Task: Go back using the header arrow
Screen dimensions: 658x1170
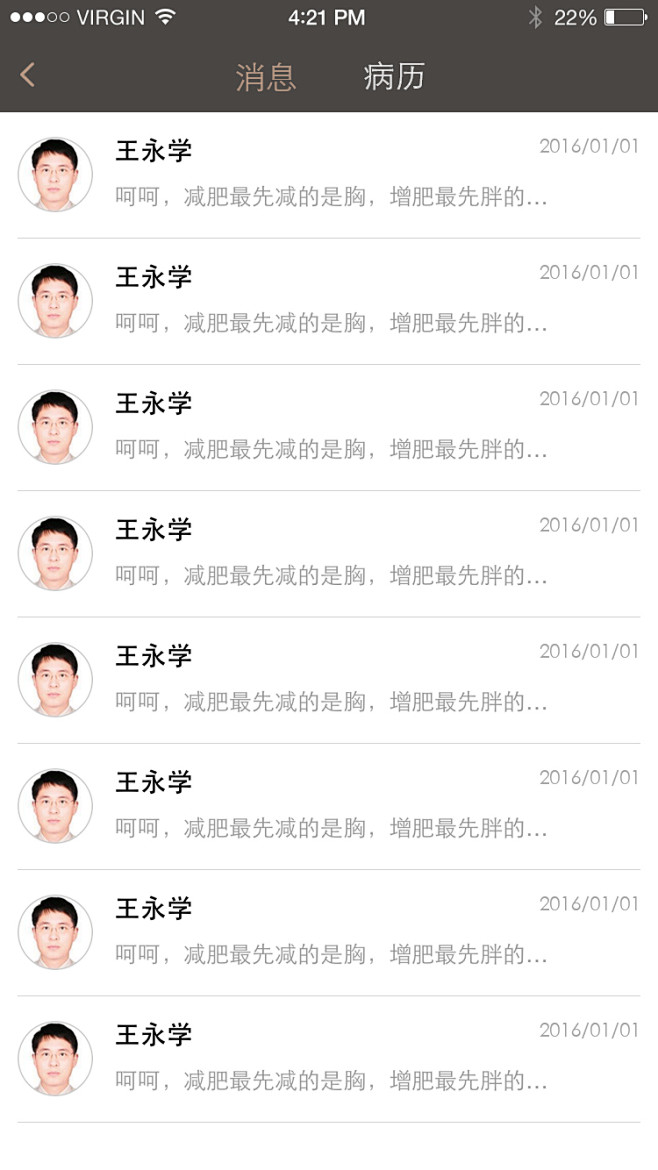Action: coord(28,75)
